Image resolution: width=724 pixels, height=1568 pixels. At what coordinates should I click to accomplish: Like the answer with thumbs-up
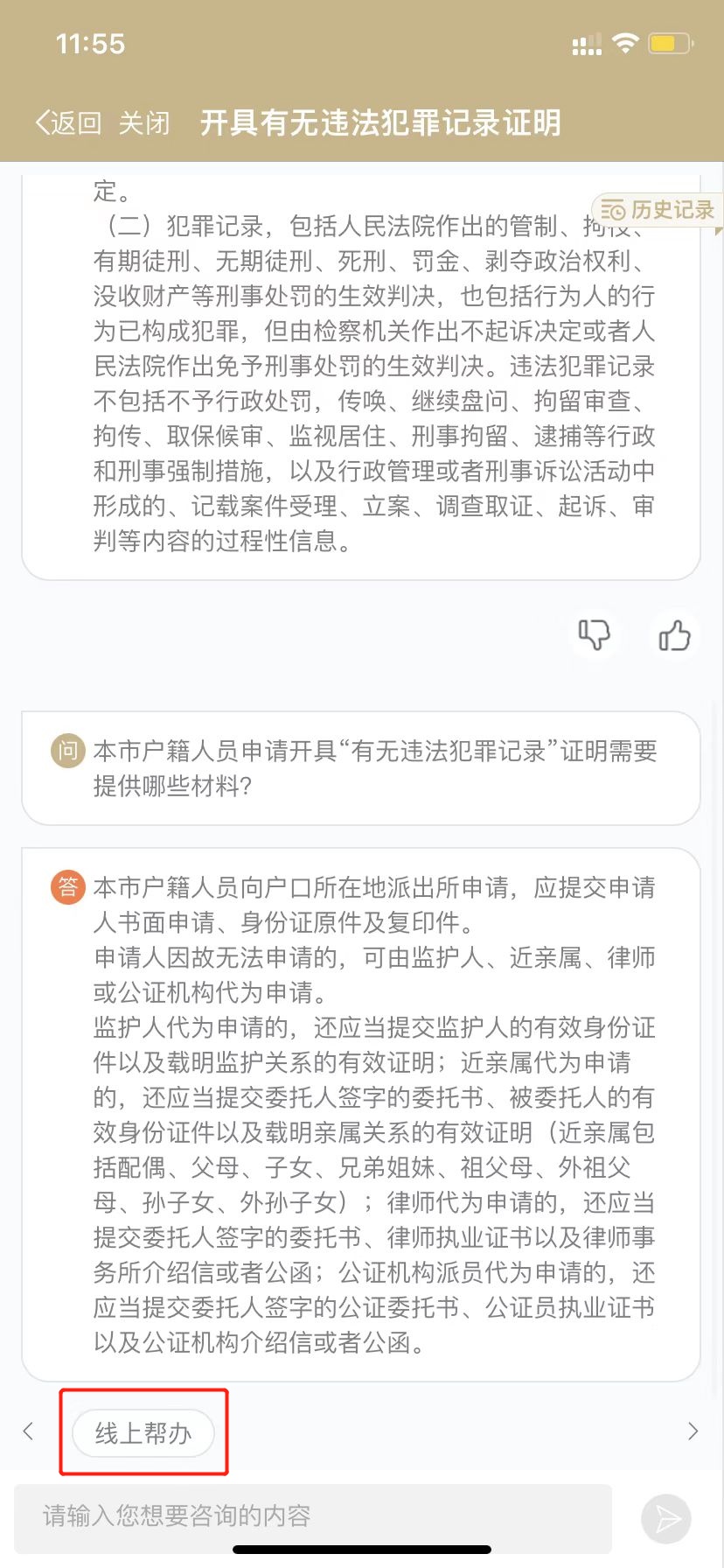674,634
